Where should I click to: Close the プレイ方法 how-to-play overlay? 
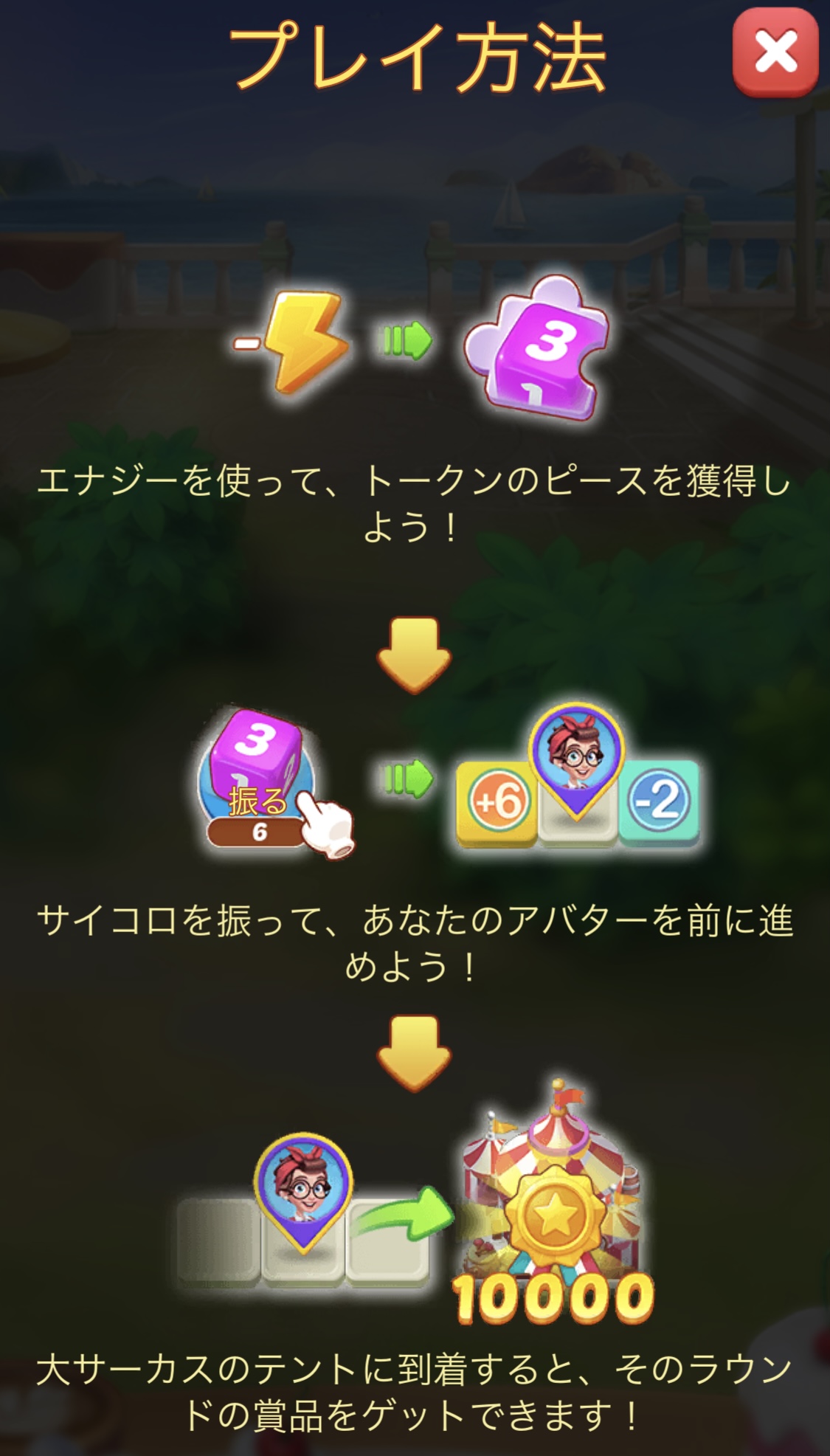tap(775, 52)
